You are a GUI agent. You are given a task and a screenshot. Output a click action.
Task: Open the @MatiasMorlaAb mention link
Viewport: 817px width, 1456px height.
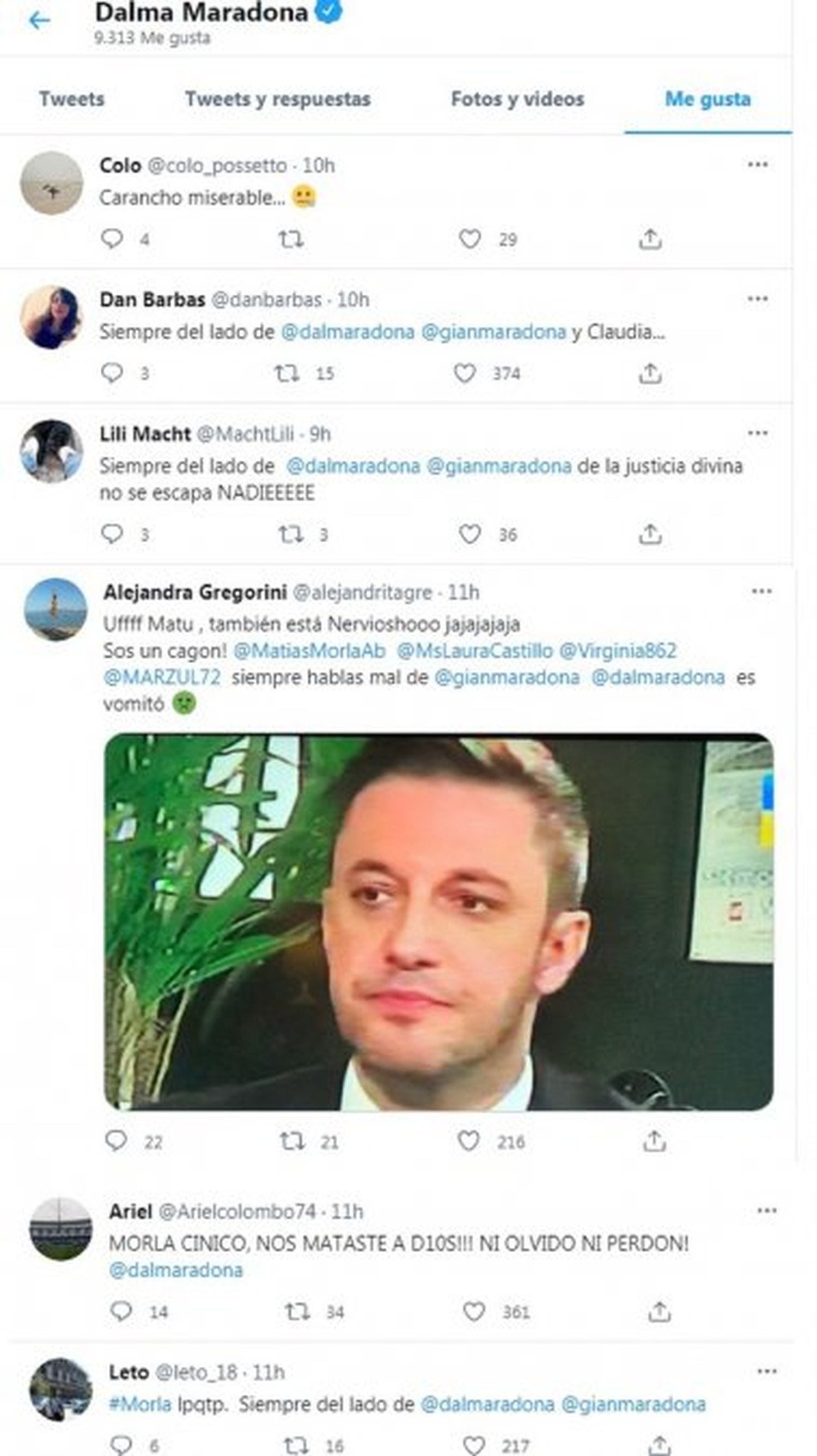coord(309,651)
